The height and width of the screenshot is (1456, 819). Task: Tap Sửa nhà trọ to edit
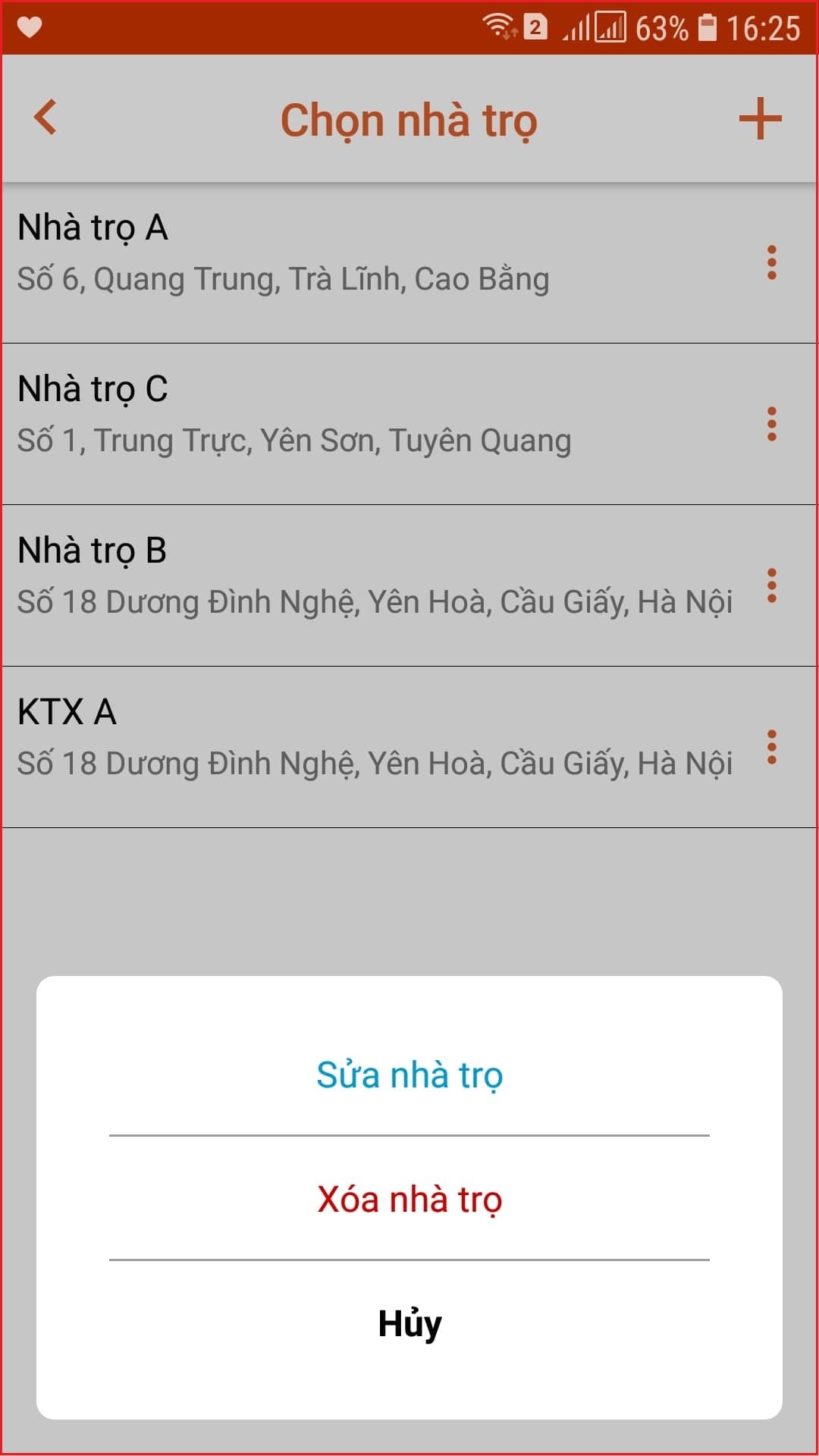coord(409,1075)
